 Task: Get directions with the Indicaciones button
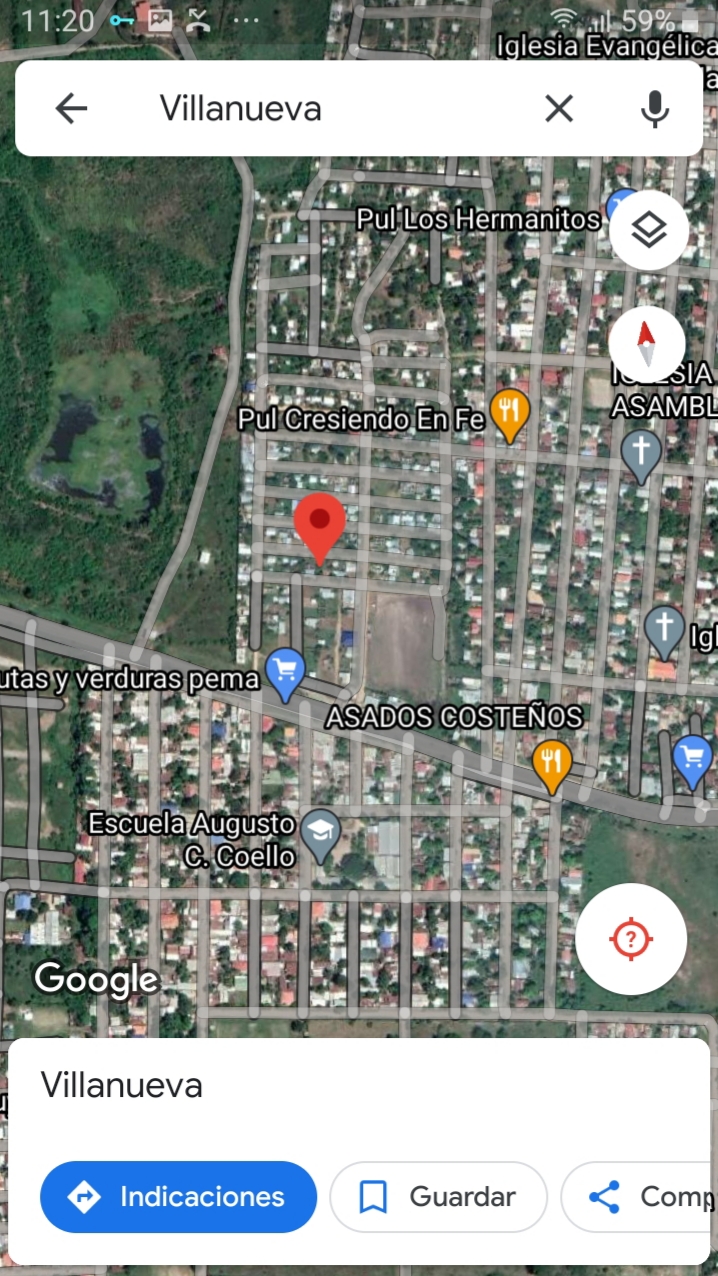click(178, 1197)
